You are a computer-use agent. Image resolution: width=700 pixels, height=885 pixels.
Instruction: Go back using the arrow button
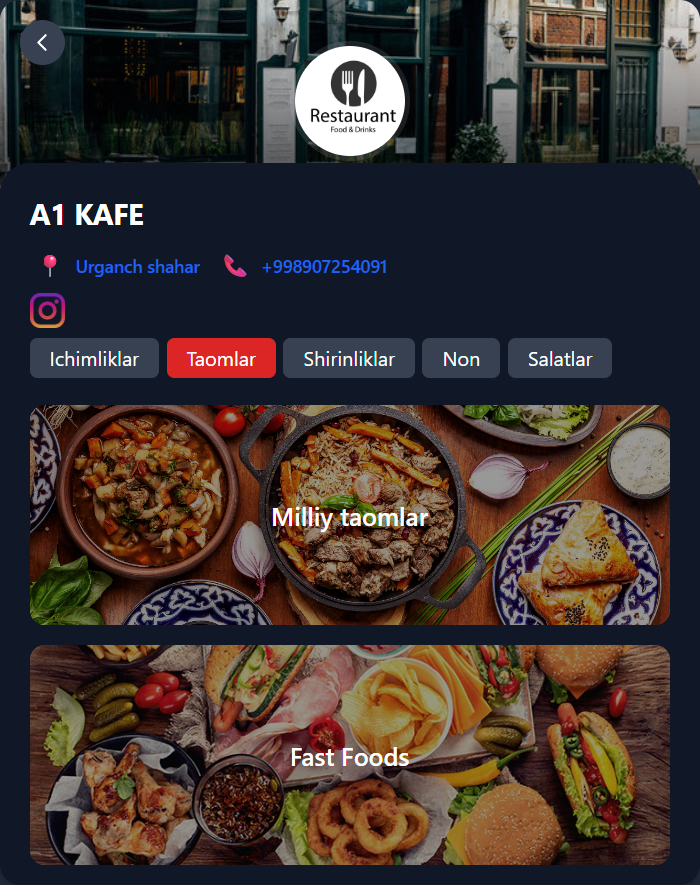pos(42,43)
